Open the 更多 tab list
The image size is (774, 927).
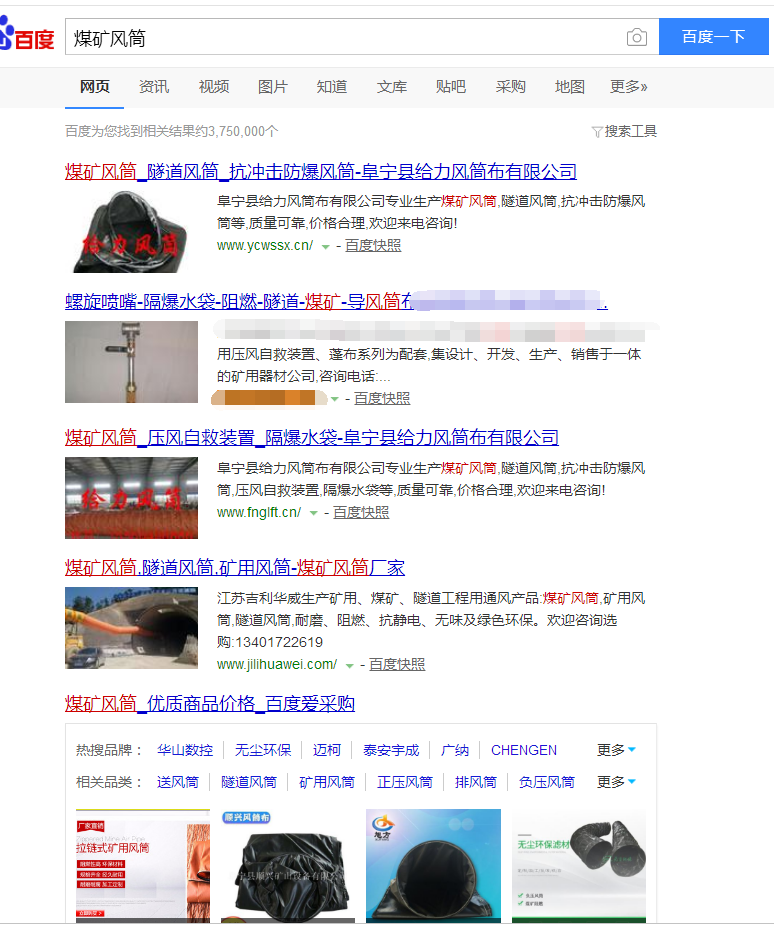point(629,87)
